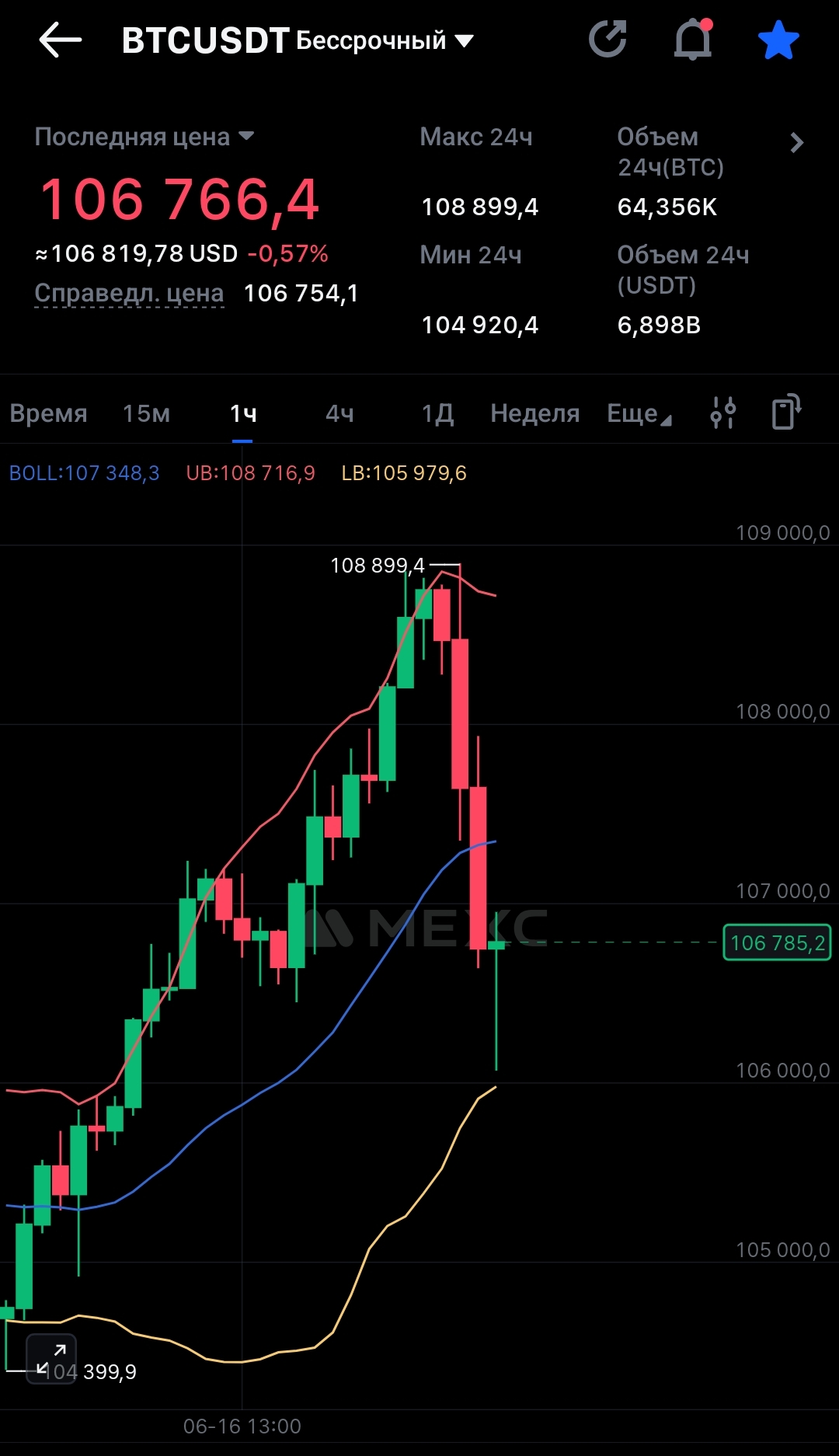Remove BTCUSDT from favorites star

click(x=778, y=40)
